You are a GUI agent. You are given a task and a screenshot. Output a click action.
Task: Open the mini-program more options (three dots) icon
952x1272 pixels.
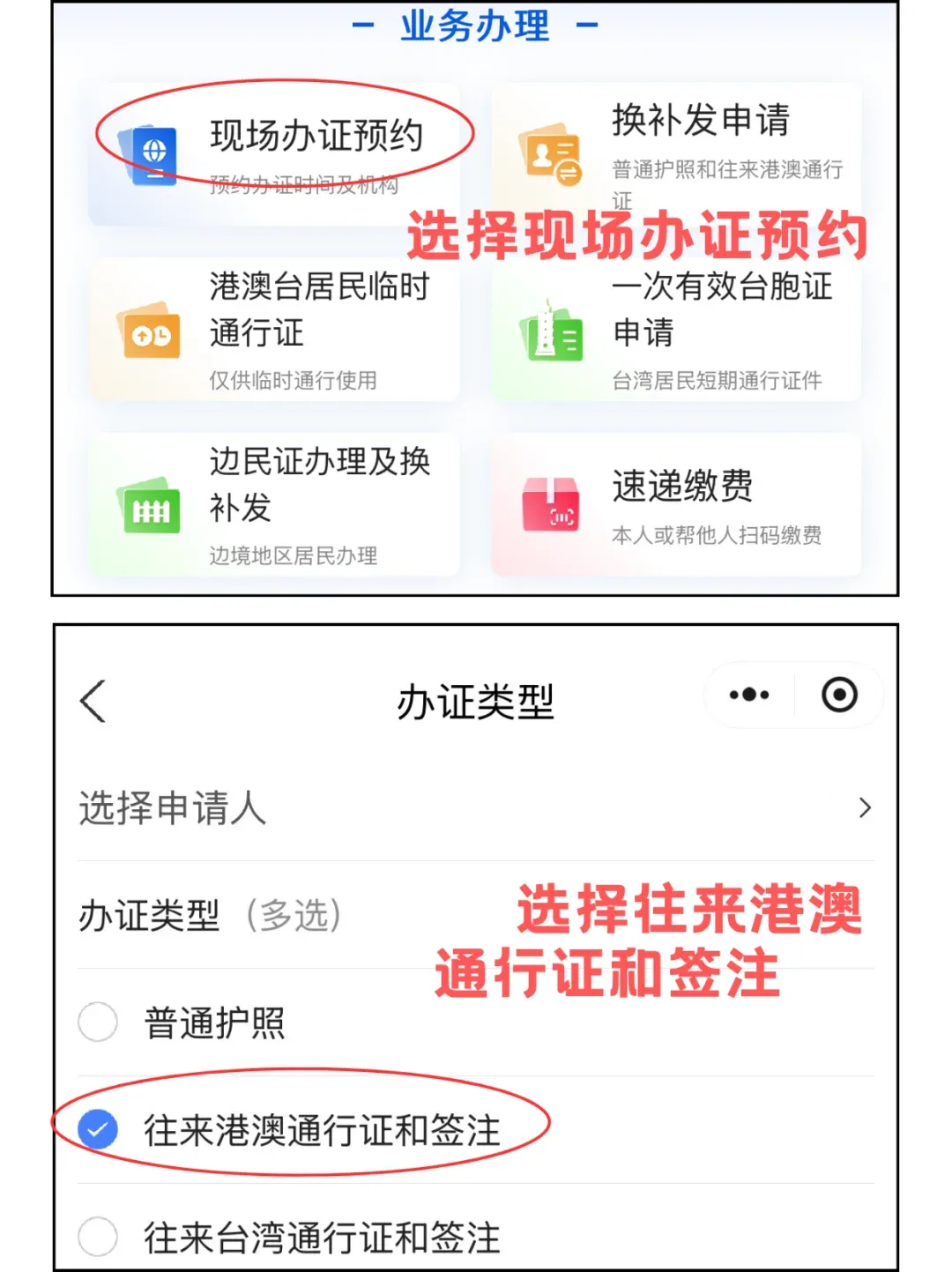[747, 695]
